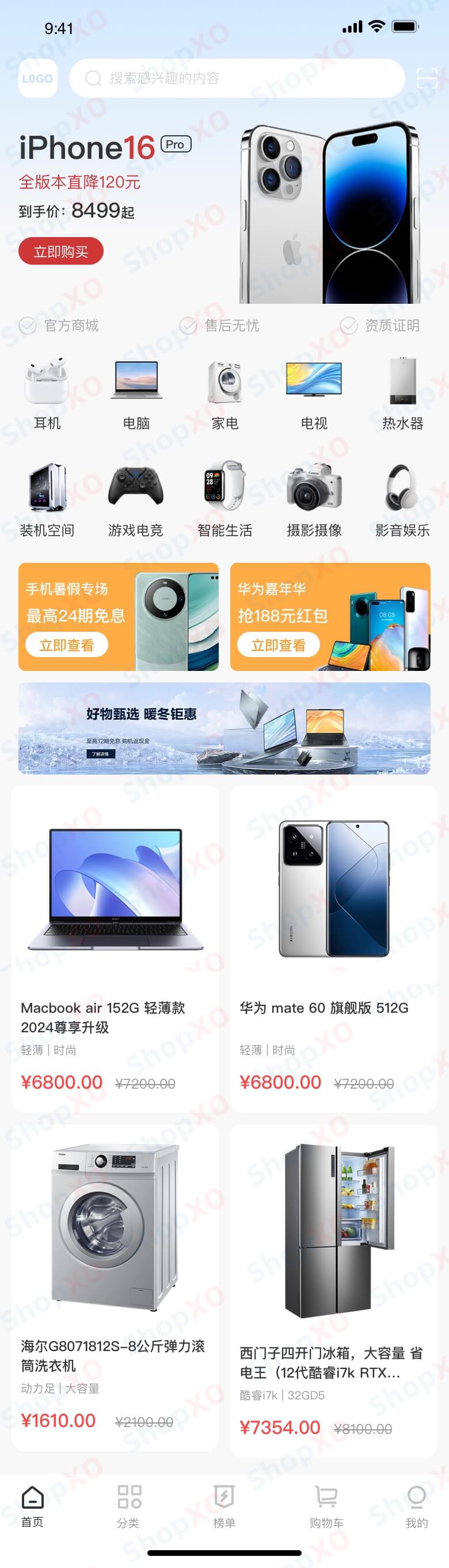The height and width of the screenshot is (1568, 449).
Task: Browse the 电视 category
Action: pyautogui.click(x=314, y=393)
